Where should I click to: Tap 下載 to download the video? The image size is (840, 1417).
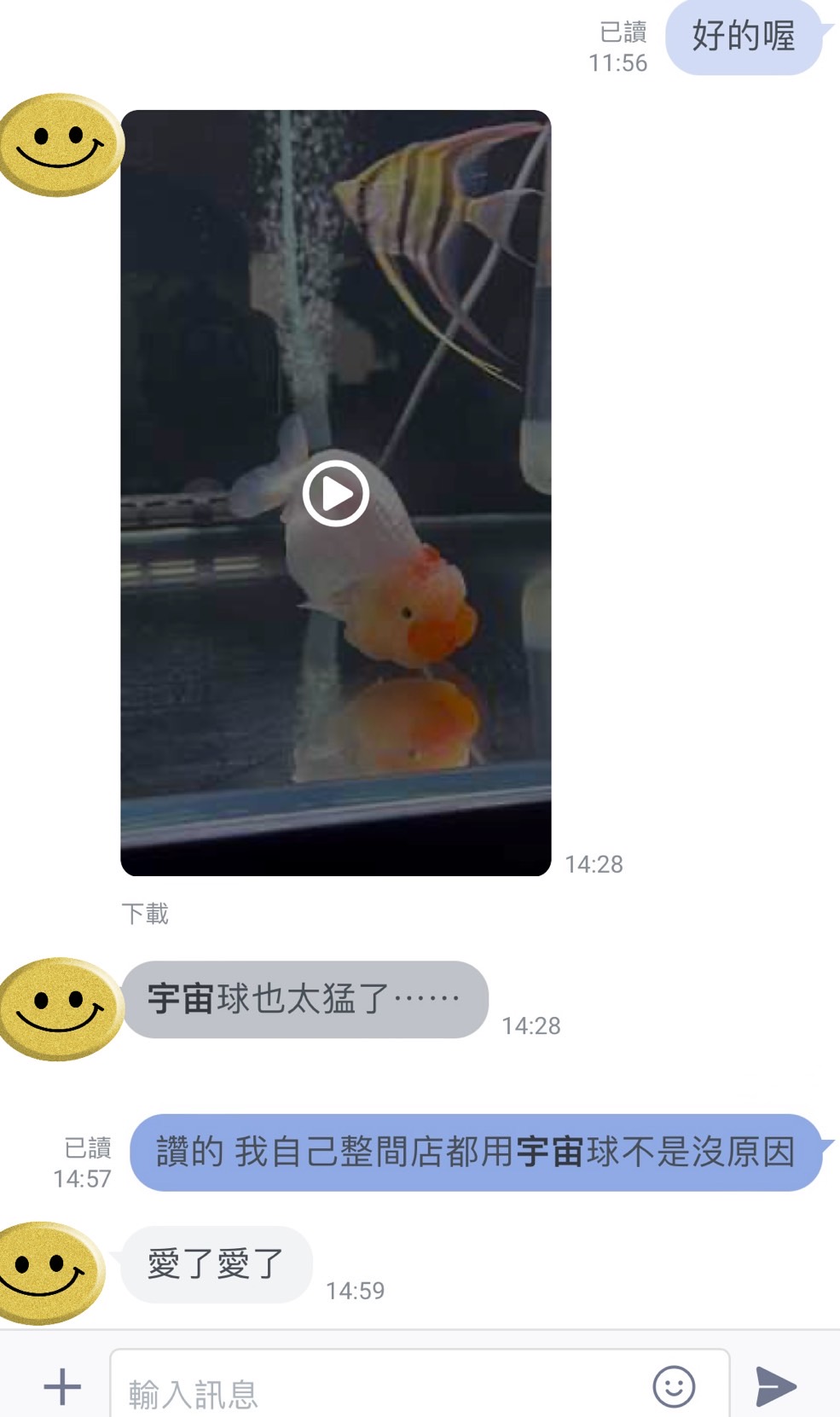point(145,914)
